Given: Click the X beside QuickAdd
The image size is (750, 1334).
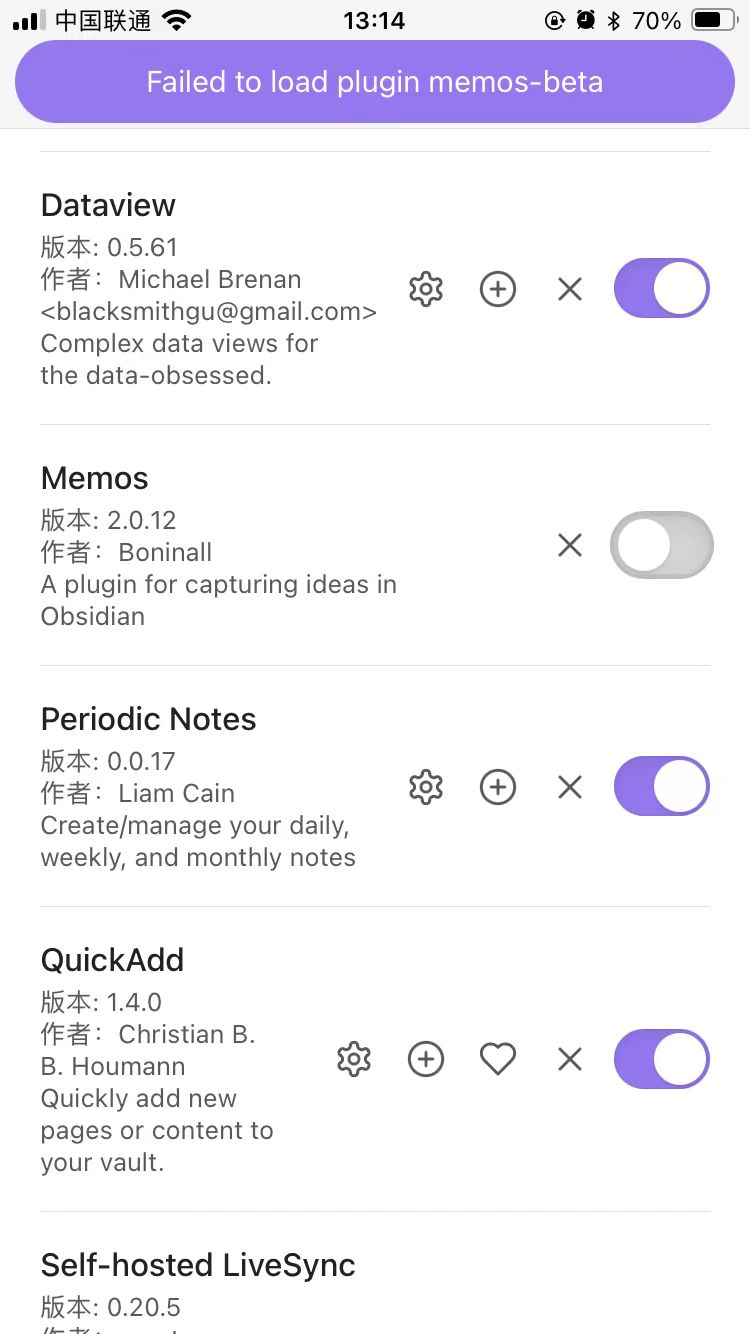Looking at the screenshot, I should coord(569,1059).
